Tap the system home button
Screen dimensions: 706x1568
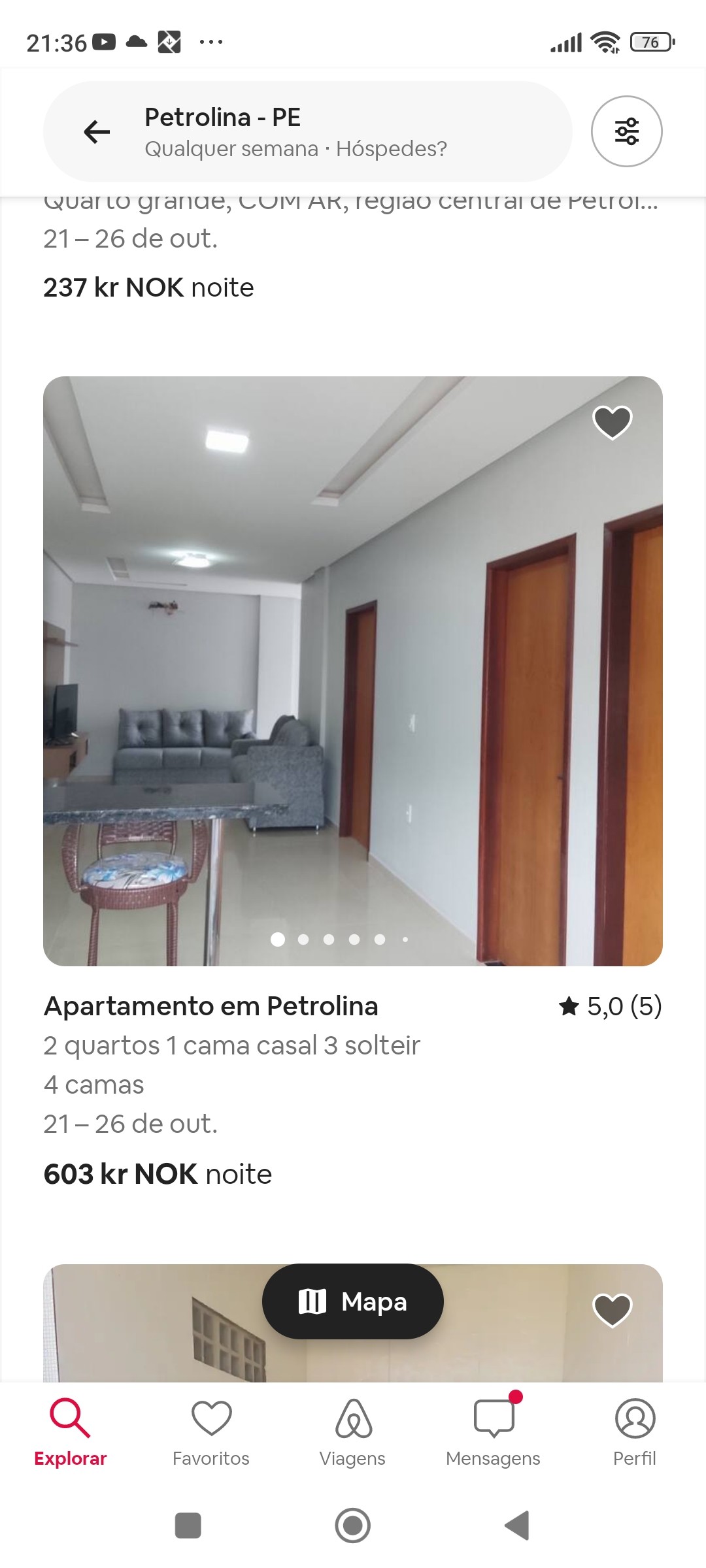(353, 1526)
